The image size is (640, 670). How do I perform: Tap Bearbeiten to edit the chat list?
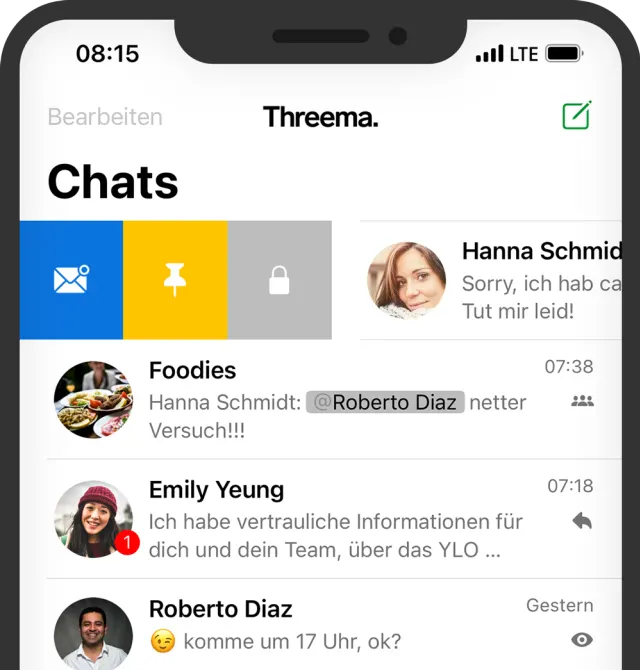point(105,117)
